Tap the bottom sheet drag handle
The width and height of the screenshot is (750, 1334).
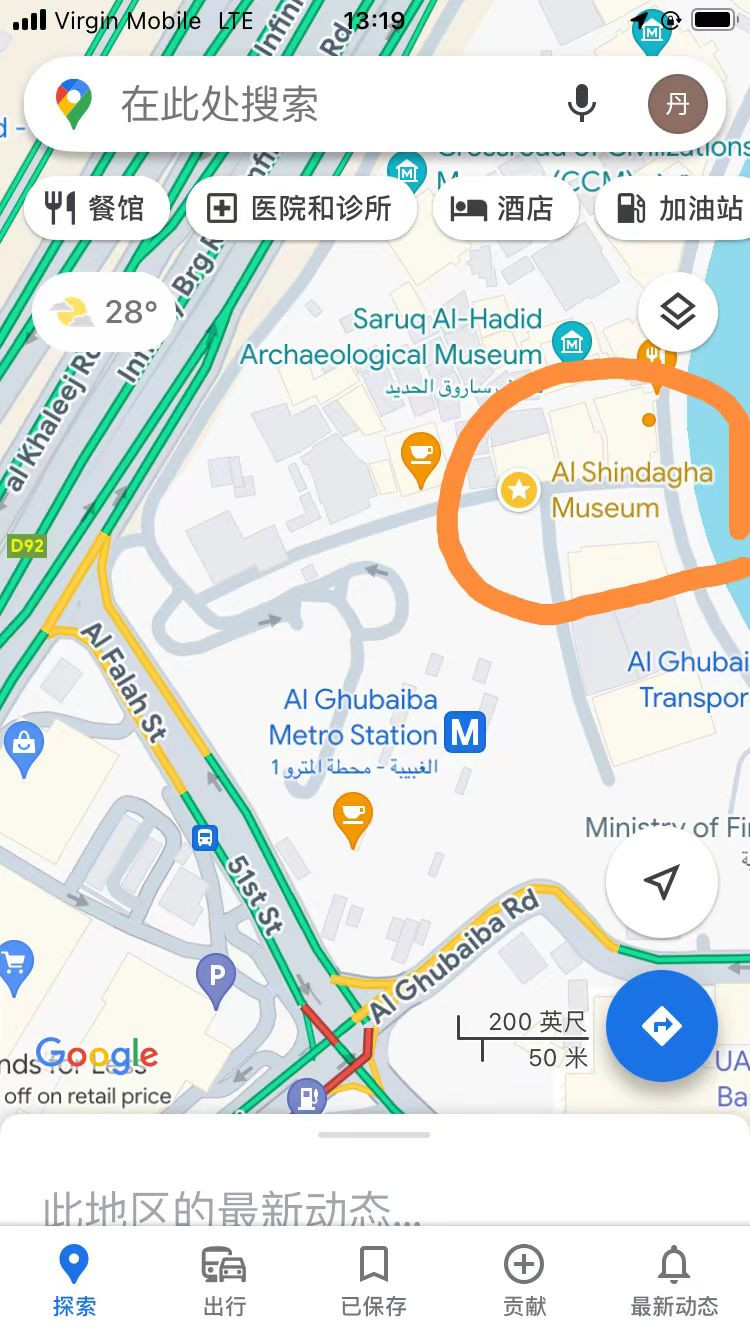[x=374, y=1135]
